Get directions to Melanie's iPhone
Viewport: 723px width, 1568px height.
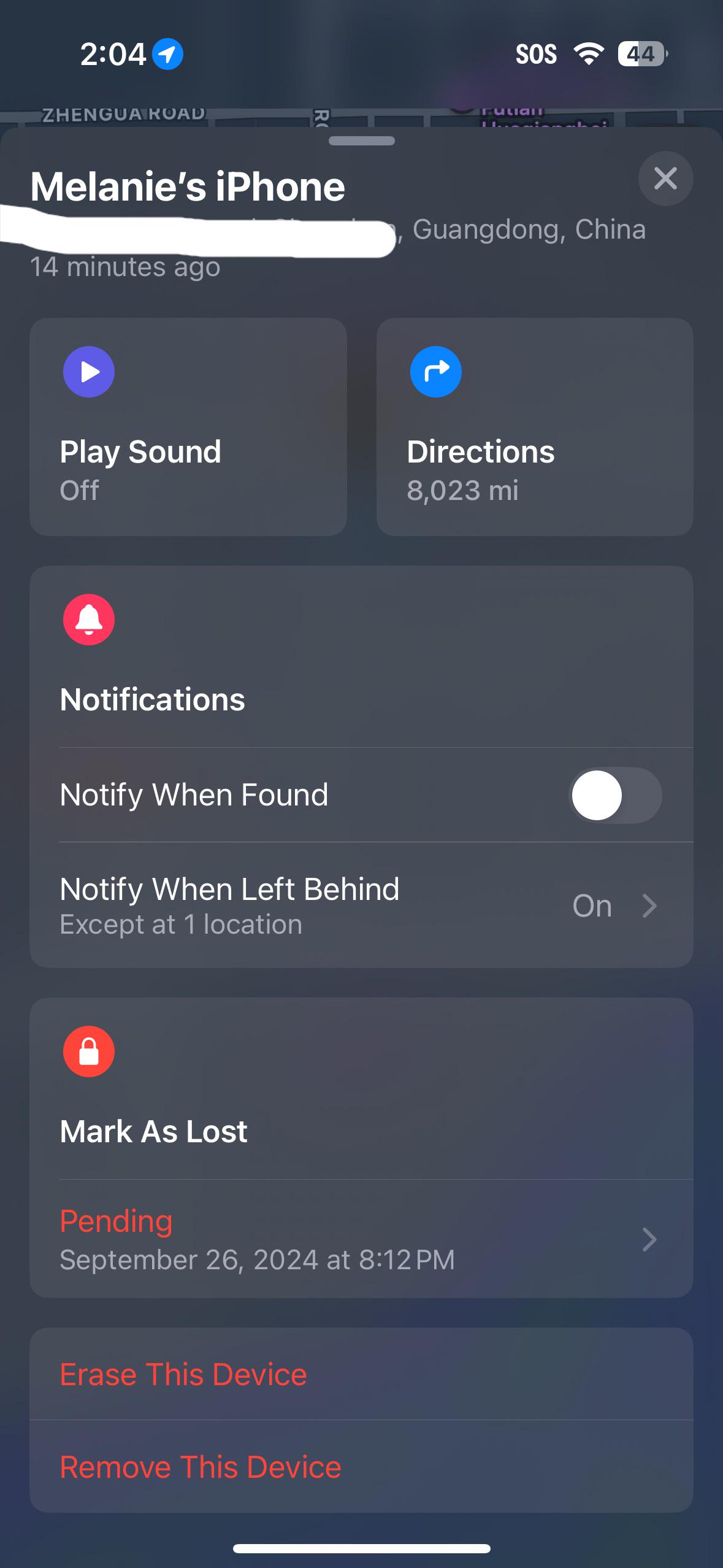[x=535, y=426]
